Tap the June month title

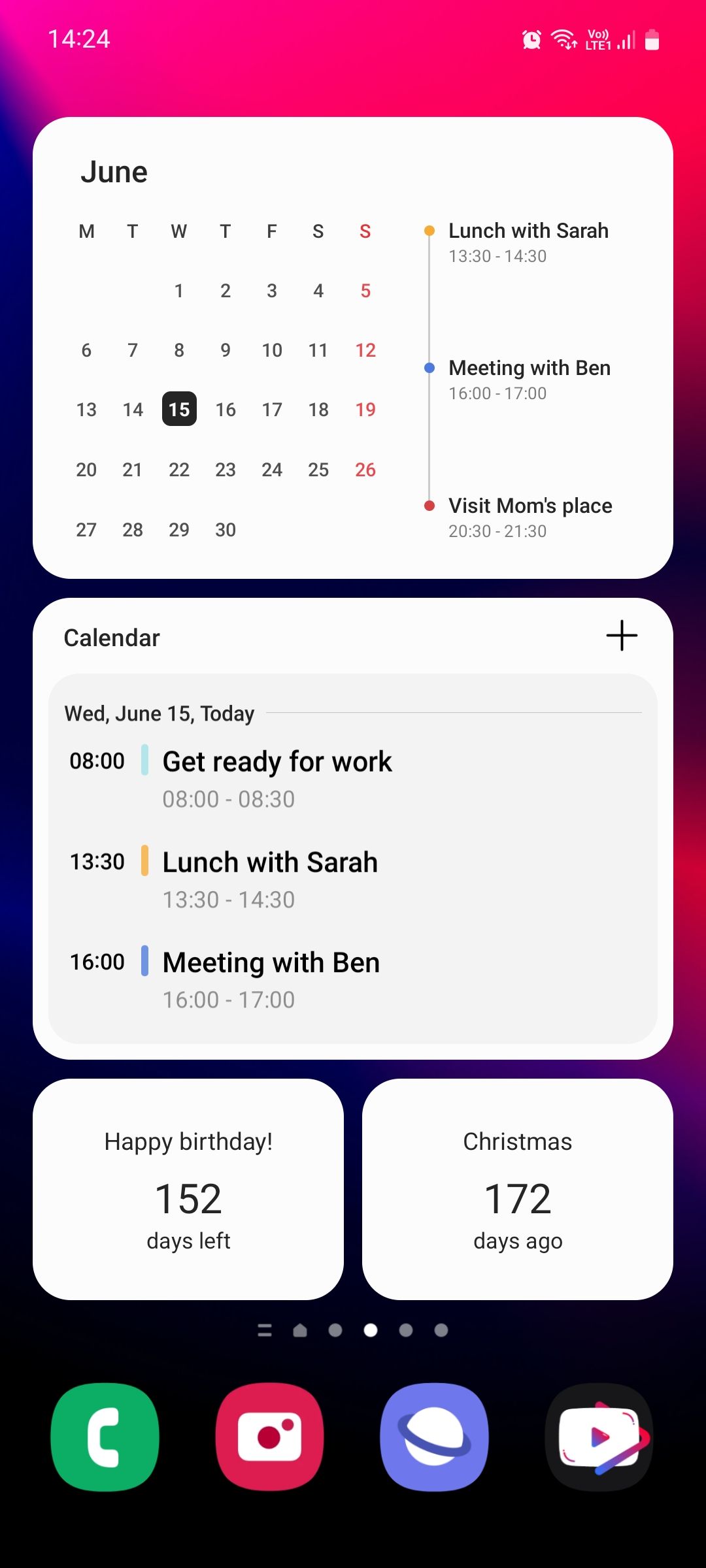pyautogui.click(x=114, y=172)
